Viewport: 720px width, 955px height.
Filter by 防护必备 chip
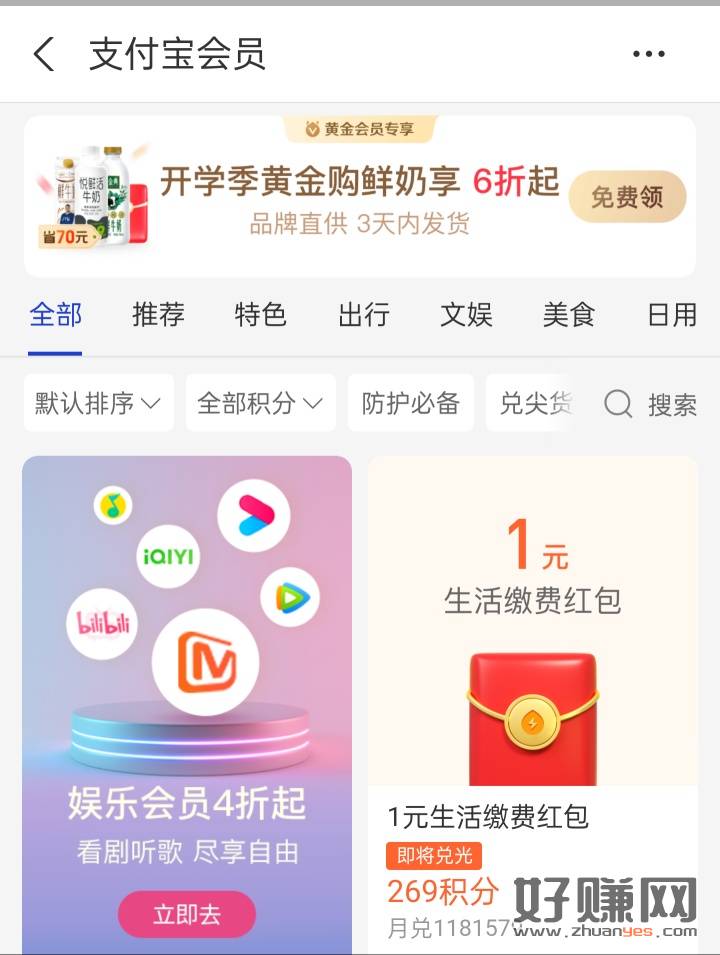point(410,403)
